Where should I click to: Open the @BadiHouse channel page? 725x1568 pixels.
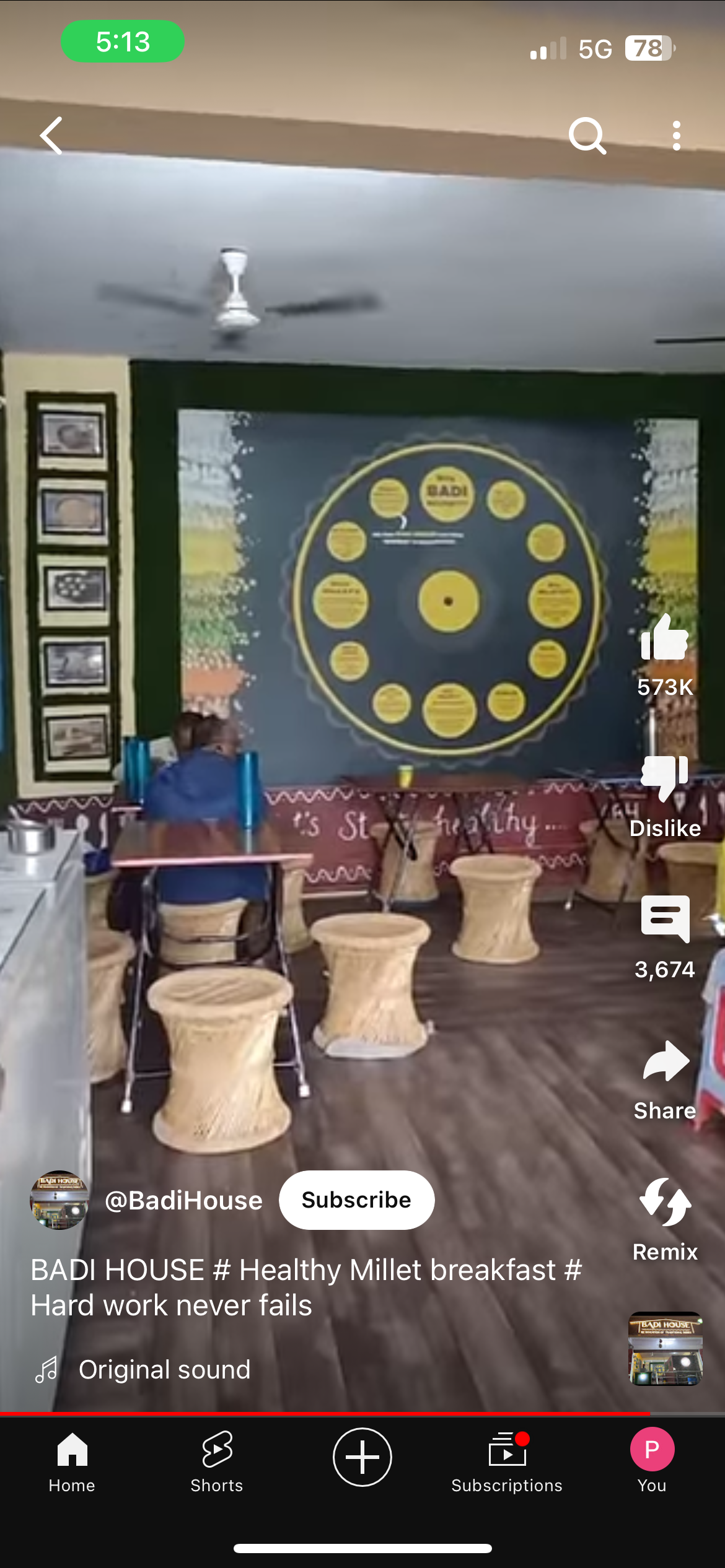click(183, 1201)
